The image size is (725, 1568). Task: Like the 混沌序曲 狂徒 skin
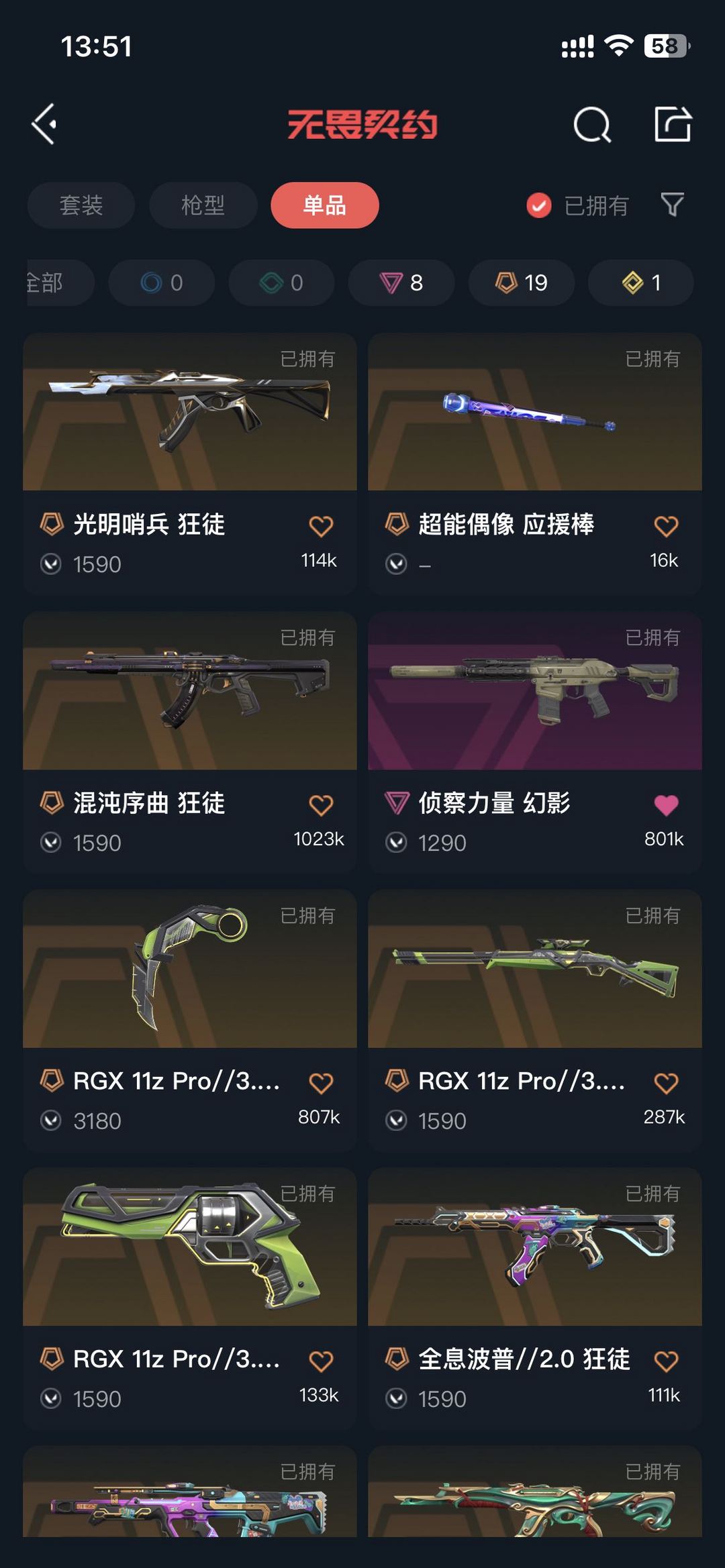click(321, 804)
